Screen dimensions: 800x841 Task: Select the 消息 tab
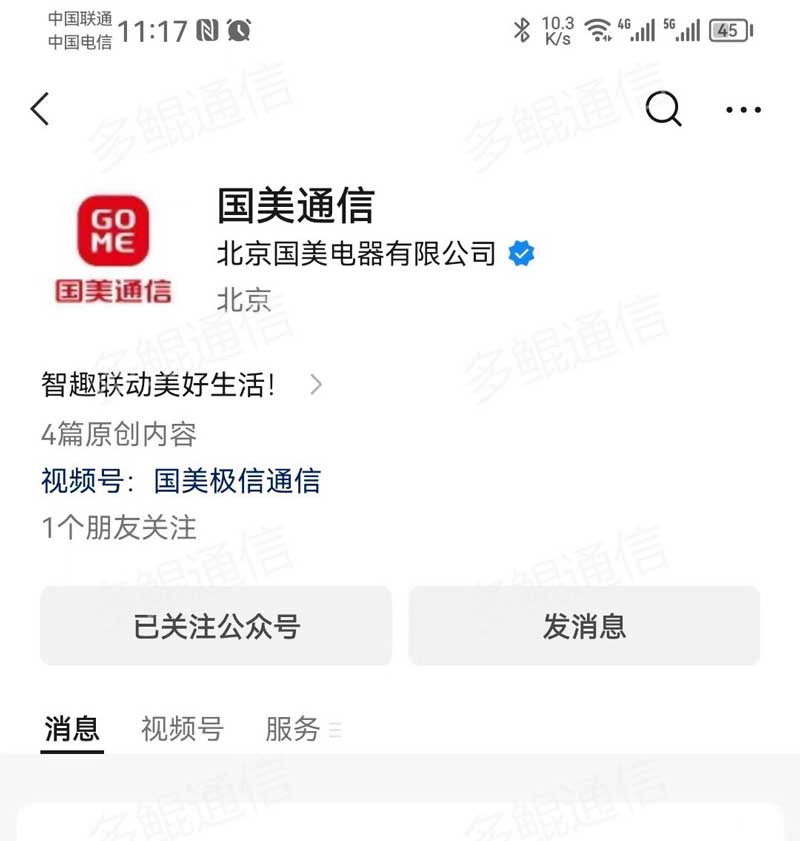pos(70,730)
